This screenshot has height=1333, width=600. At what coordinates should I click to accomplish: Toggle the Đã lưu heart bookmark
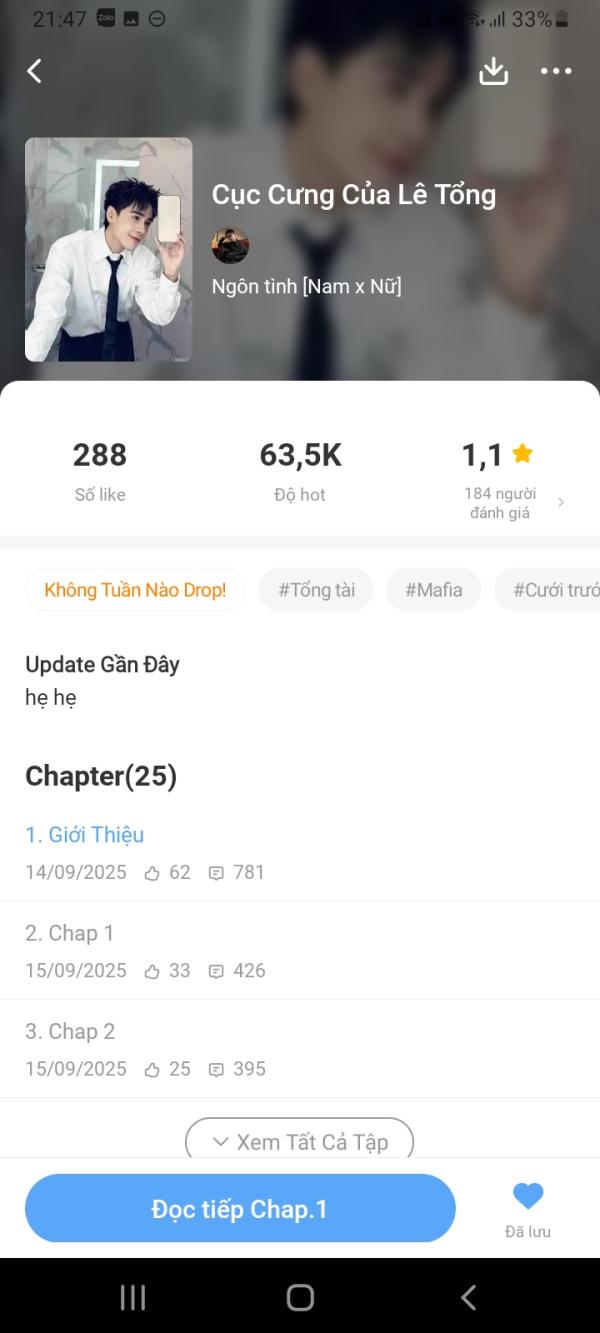(527, 1196)
